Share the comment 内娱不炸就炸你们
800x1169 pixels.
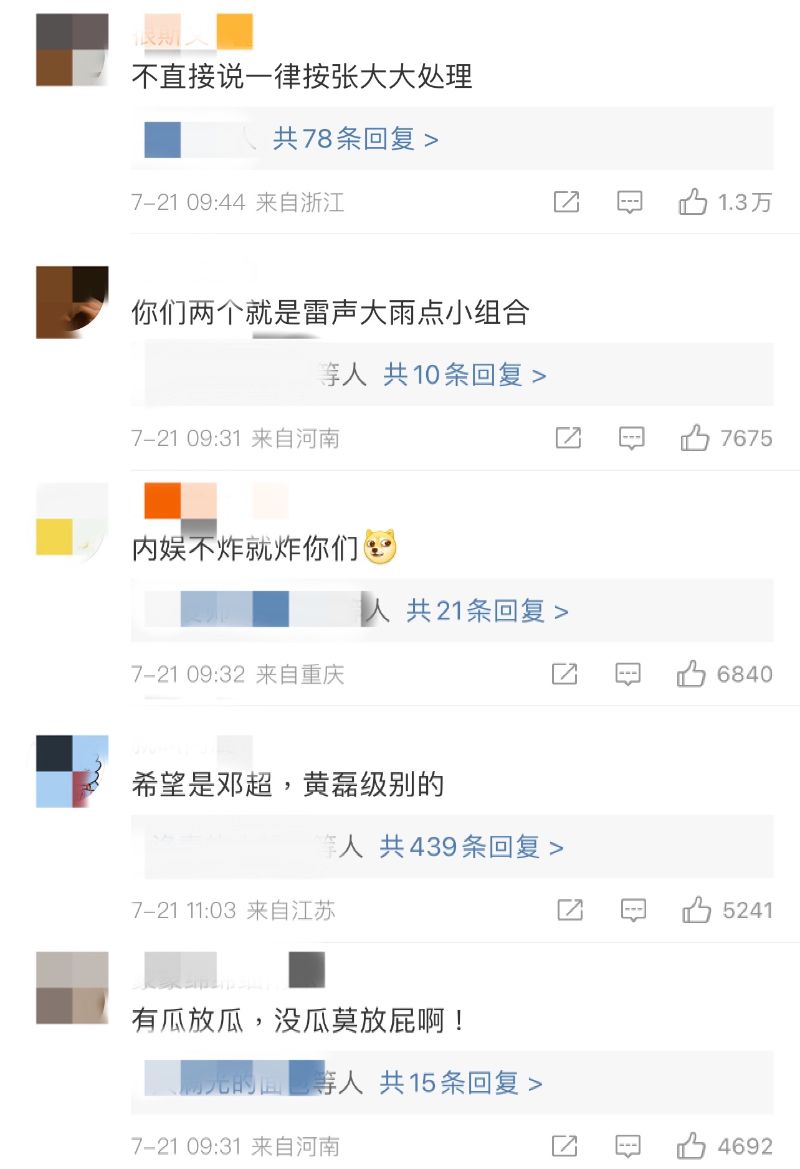point(565,674)
